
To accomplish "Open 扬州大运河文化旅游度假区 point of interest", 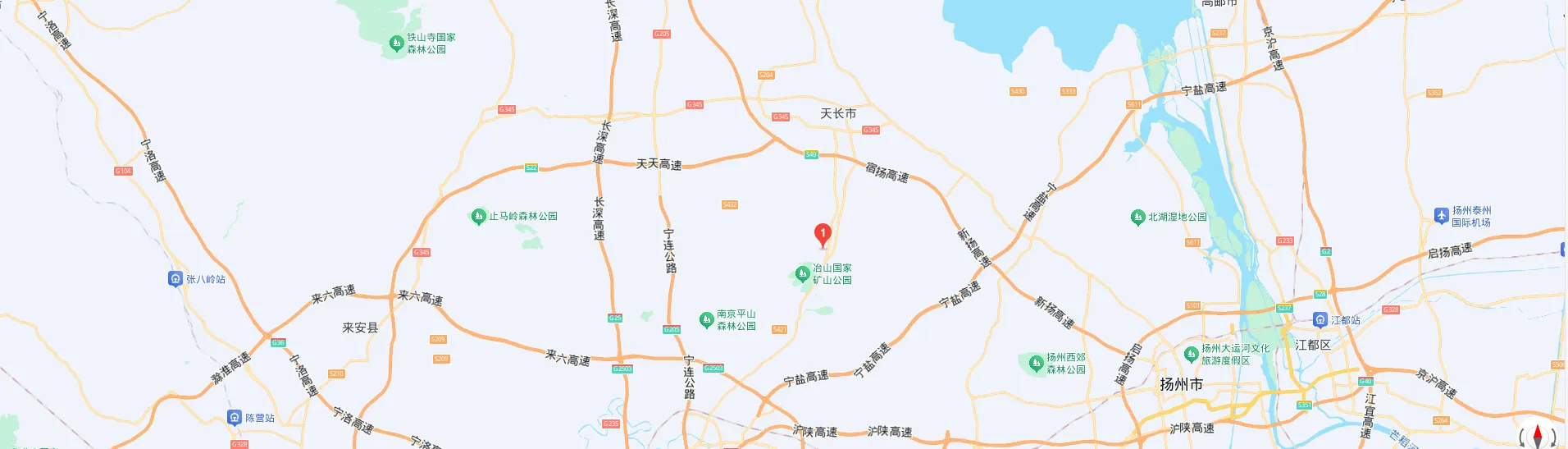I will (1191, 354).
